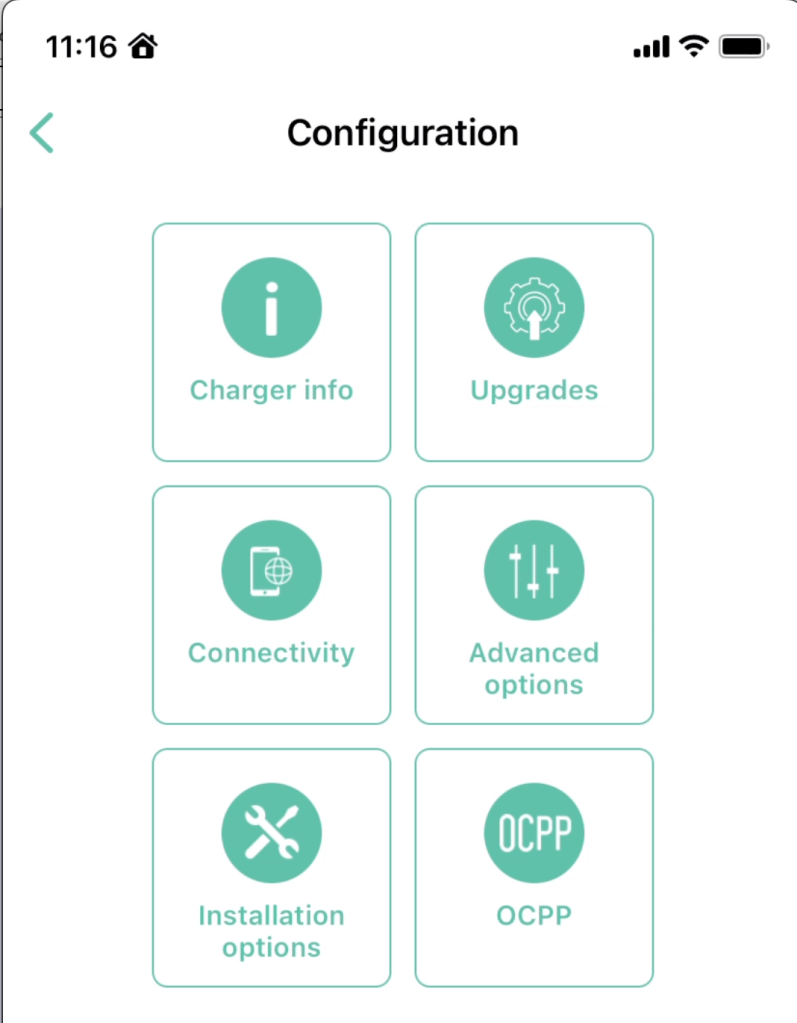Open the Upgrades tile

534,342
